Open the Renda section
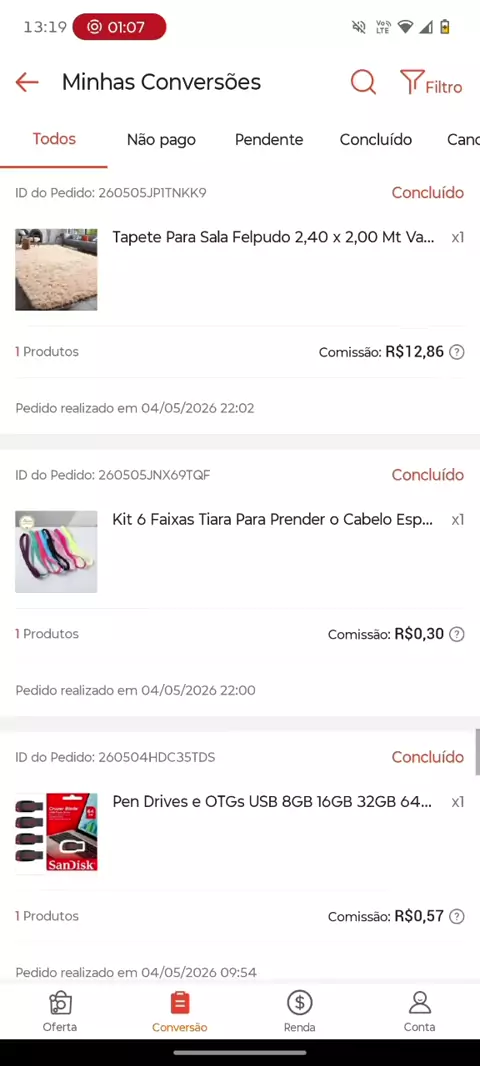 (300, 1012)
